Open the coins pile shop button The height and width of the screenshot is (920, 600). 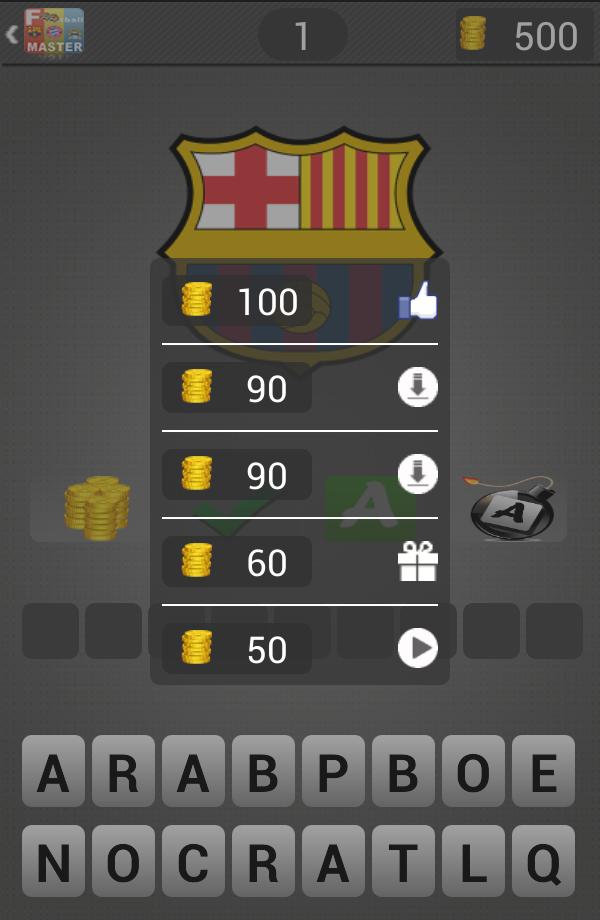[x=97, y=509]
